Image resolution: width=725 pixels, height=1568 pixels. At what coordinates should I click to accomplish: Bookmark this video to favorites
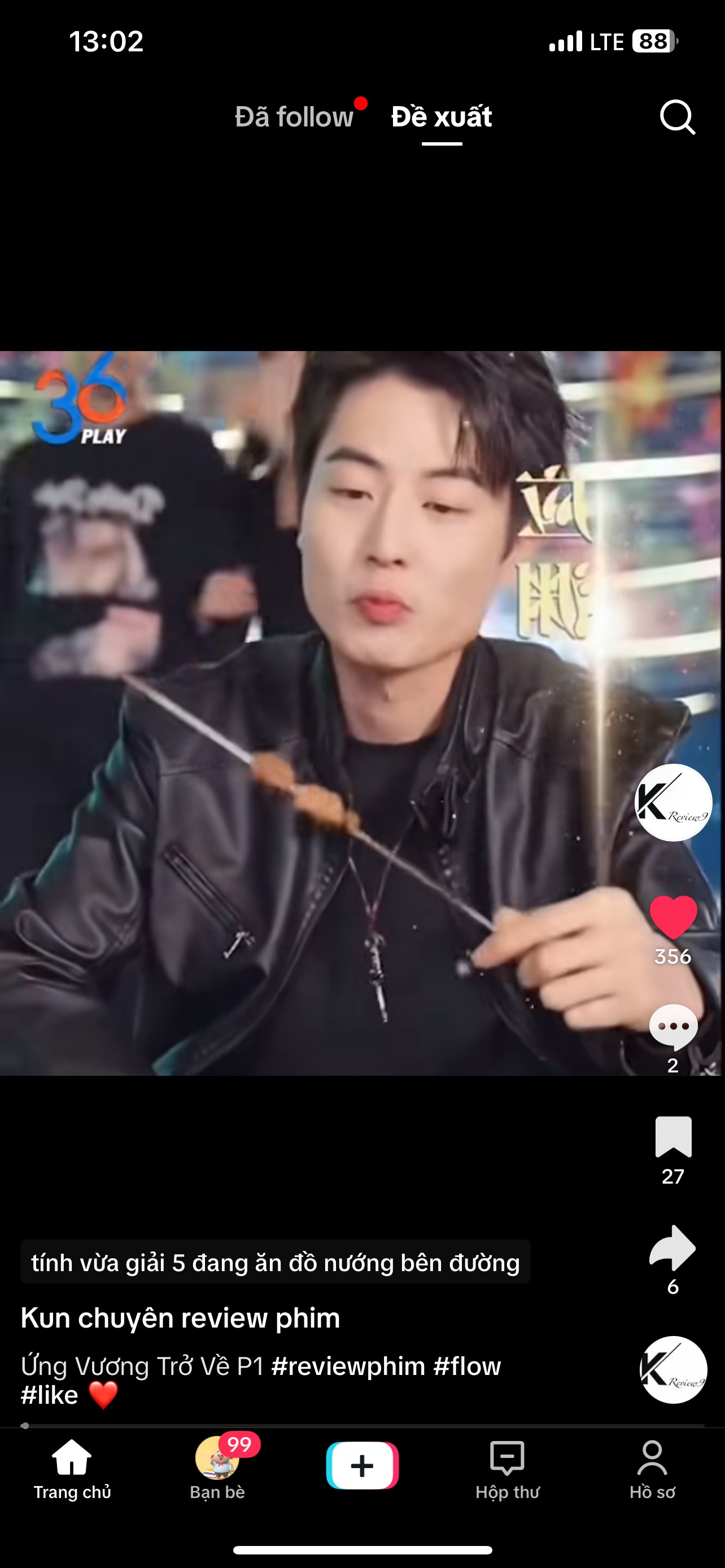[673, 1136]
